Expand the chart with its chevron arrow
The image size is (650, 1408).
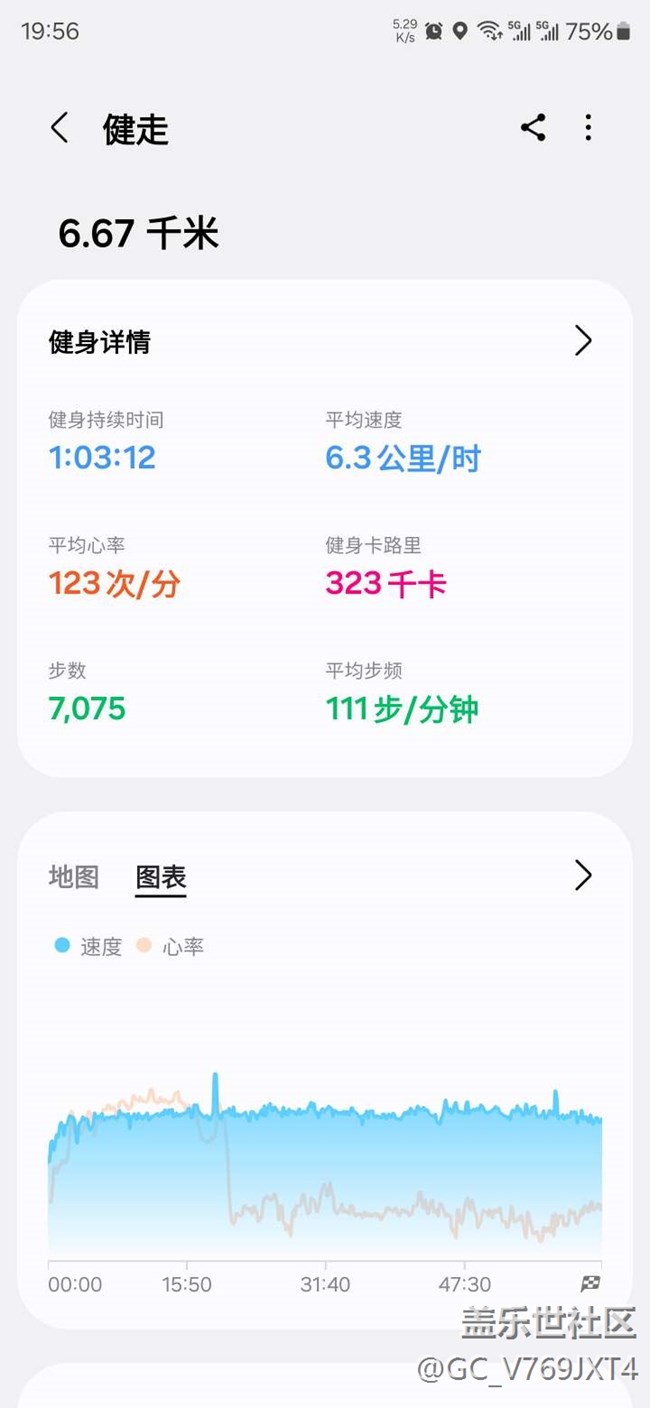pos(584,875)
